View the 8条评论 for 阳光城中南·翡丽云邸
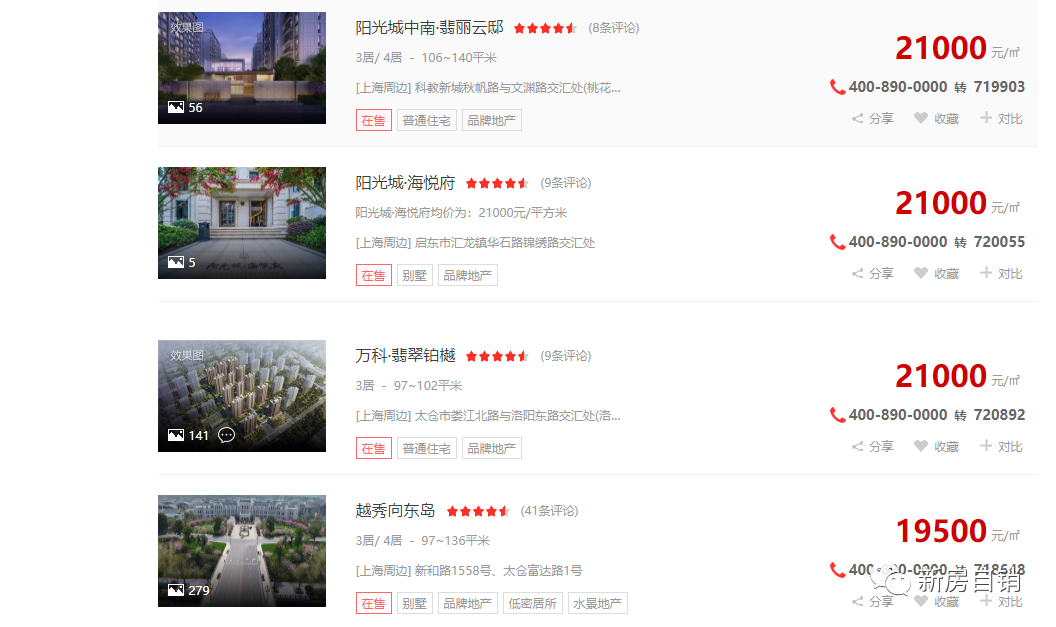1056x627 pixels. tap(613, 28)
